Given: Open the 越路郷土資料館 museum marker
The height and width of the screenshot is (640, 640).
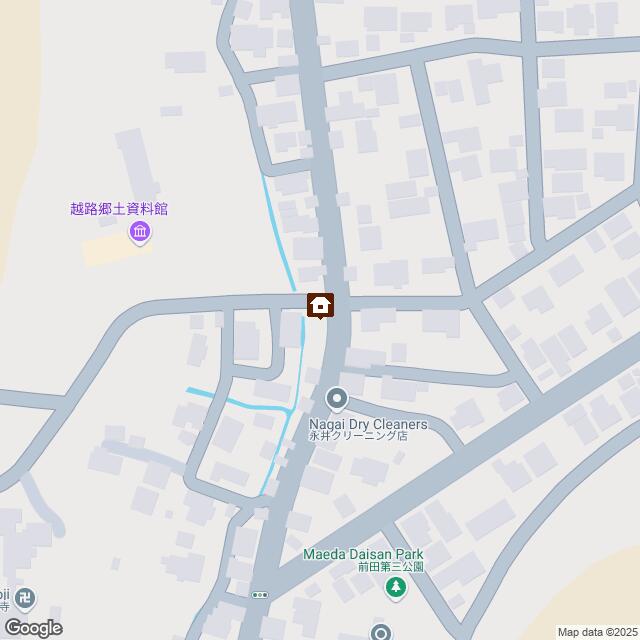Looking at the screenshot, I should [140, 234].
